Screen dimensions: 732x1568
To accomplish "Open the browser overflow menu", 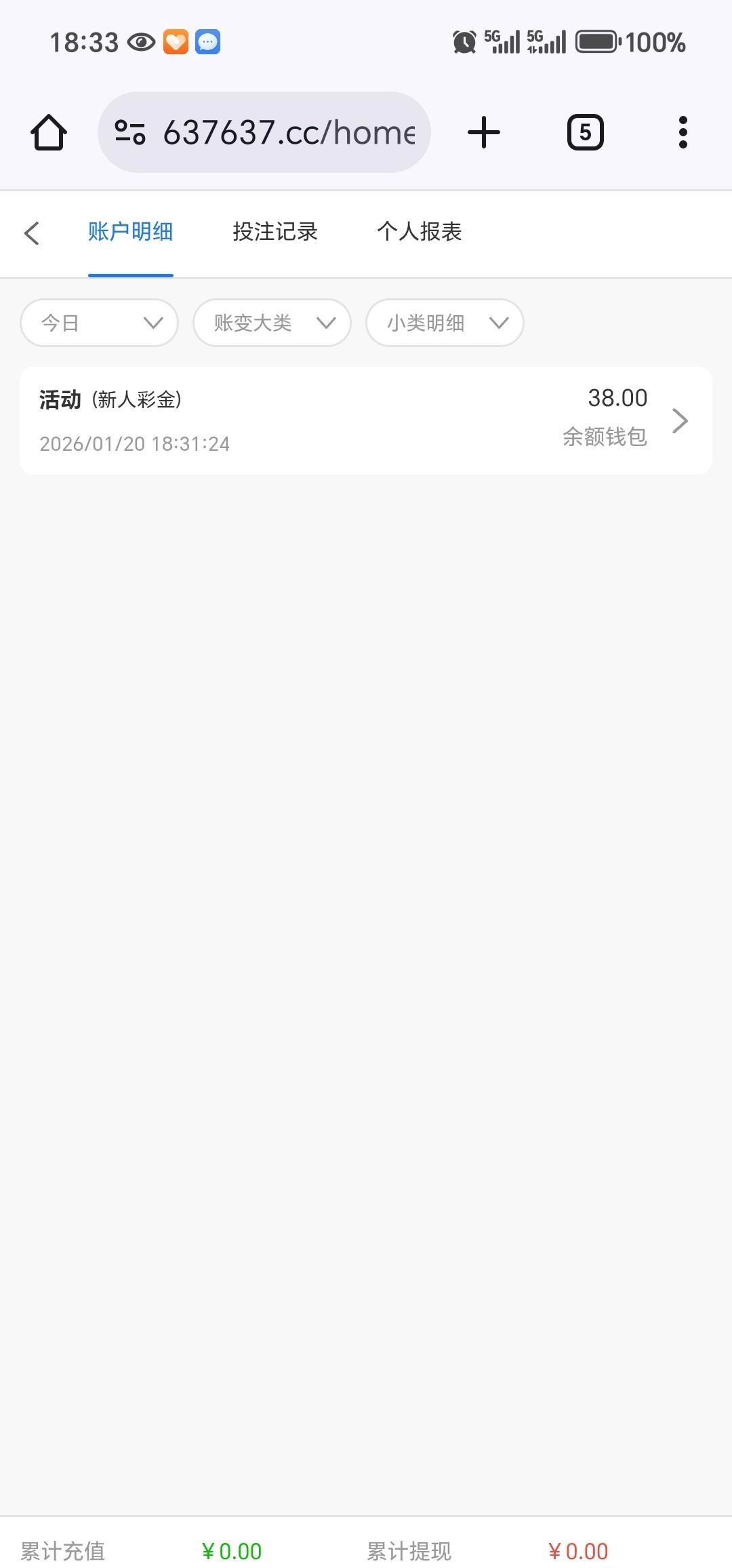I will (x=683, y=132).
